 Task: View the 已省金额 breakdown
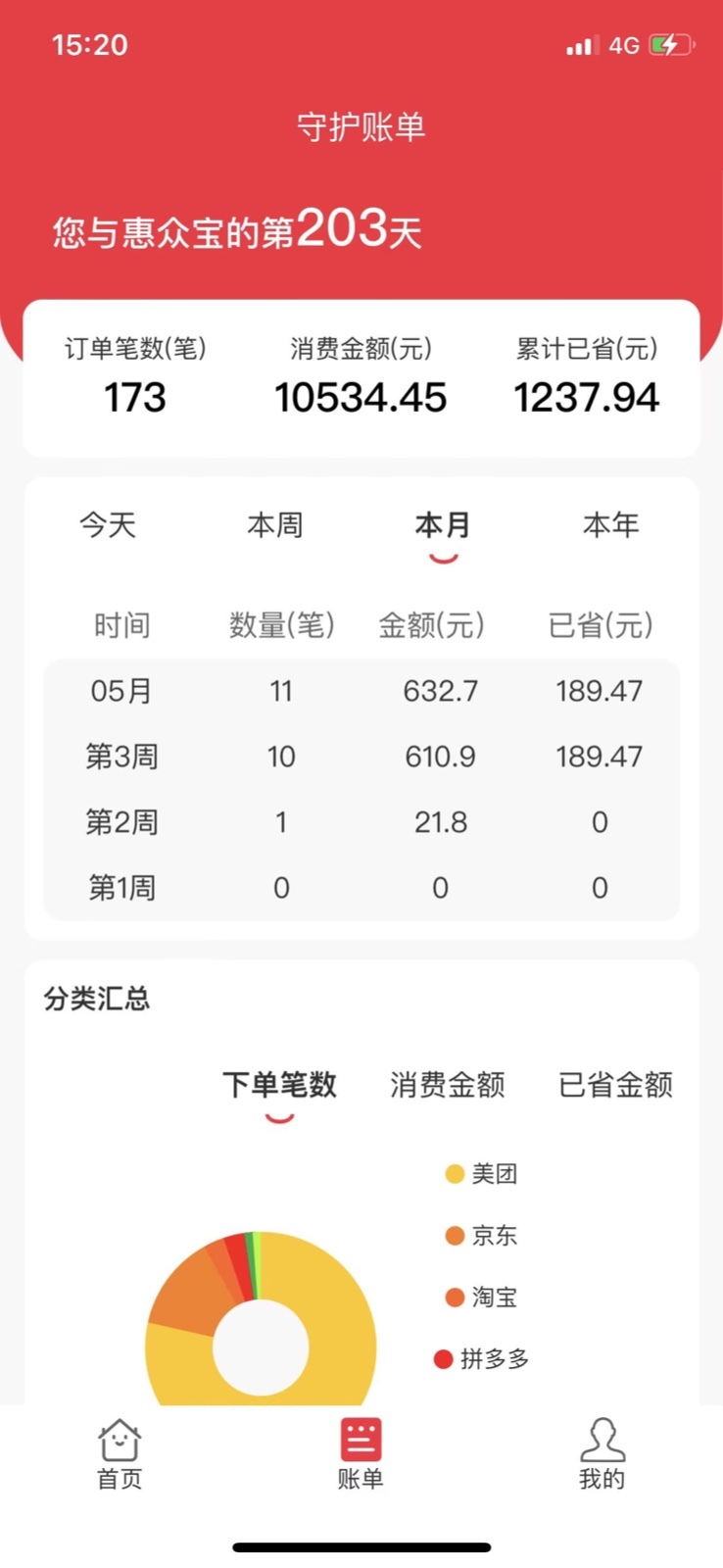615,1085
